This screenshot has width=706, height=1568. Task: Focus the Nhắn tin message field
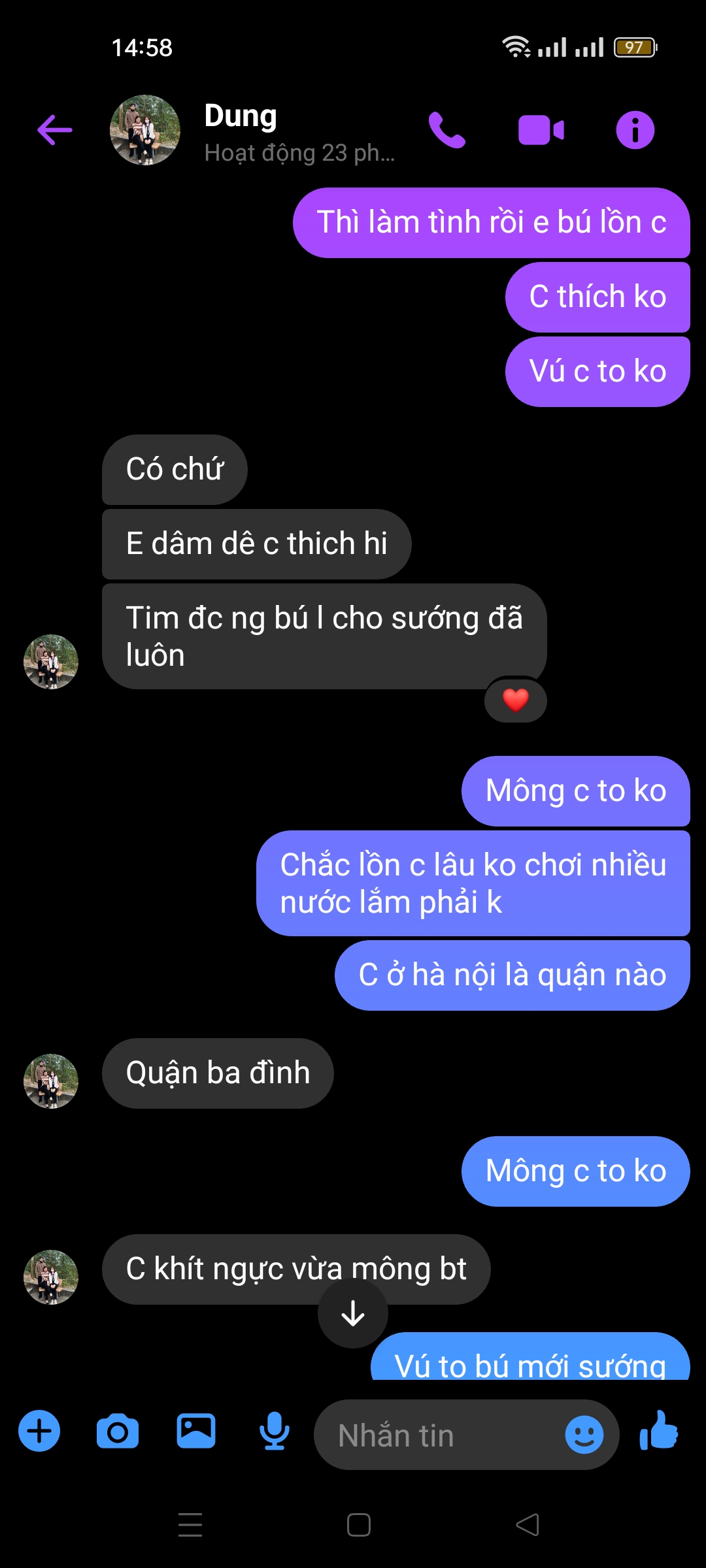click(438, 1435)
